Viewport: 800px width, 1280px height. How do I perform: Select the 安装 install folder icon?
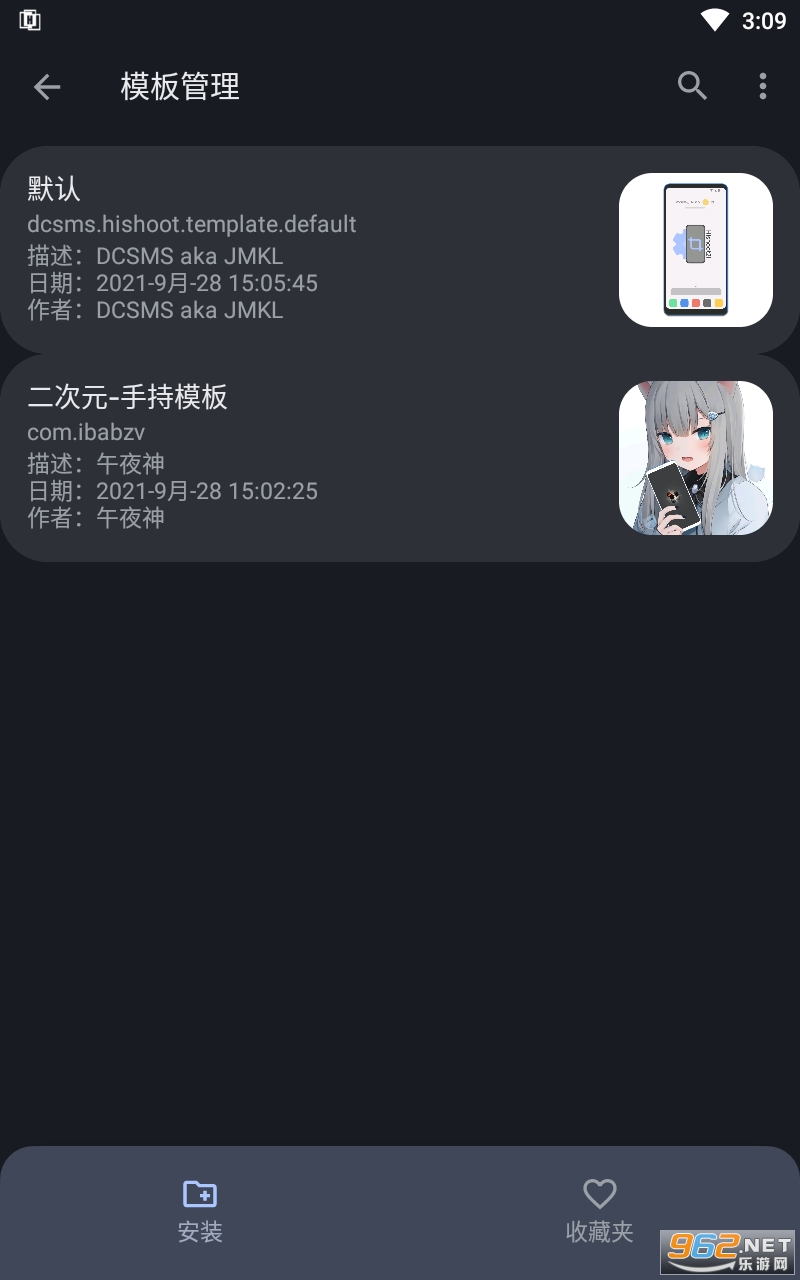pos(200,1194)
